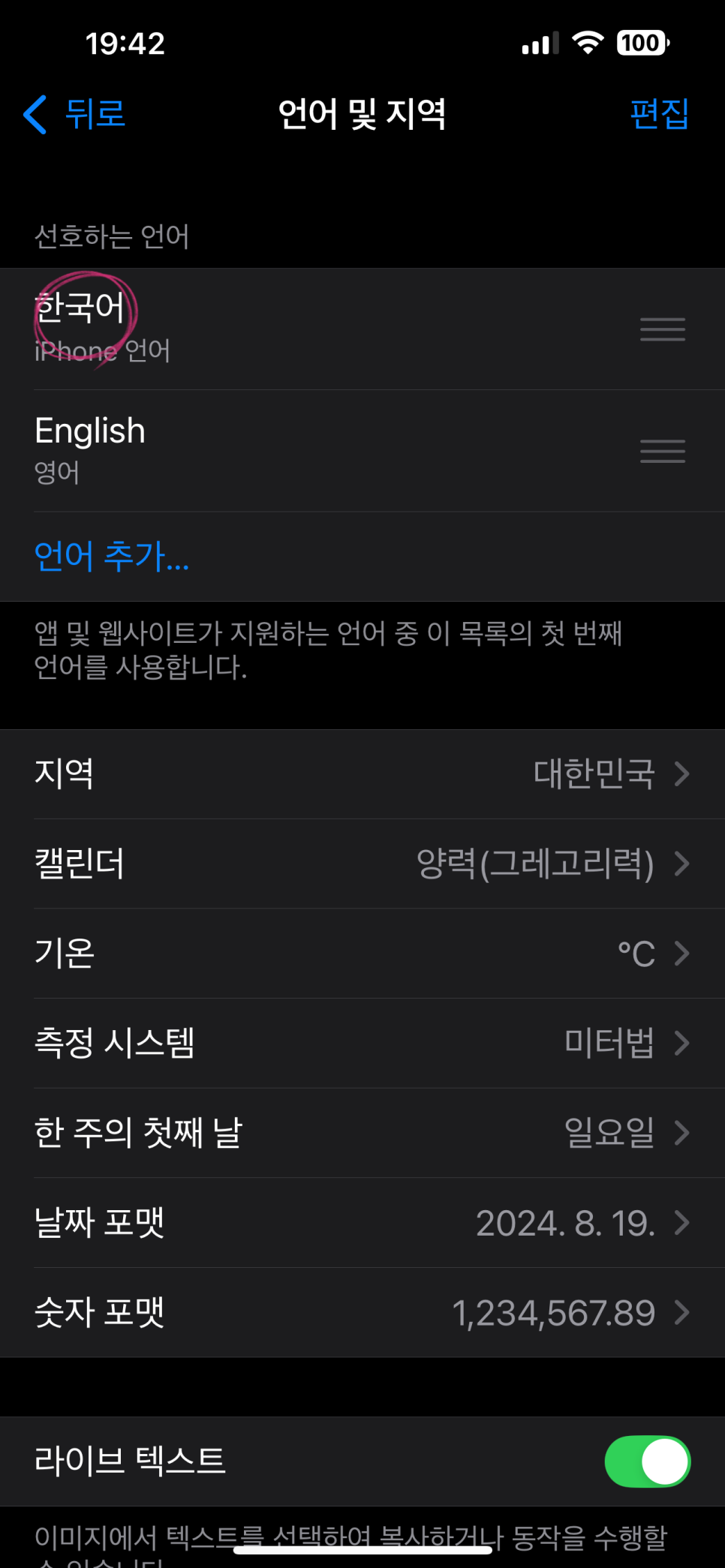725x1568 pixels.
Task: Tap 편집 to edit languages
Action: pyautogui.click(x=659, y=114)
